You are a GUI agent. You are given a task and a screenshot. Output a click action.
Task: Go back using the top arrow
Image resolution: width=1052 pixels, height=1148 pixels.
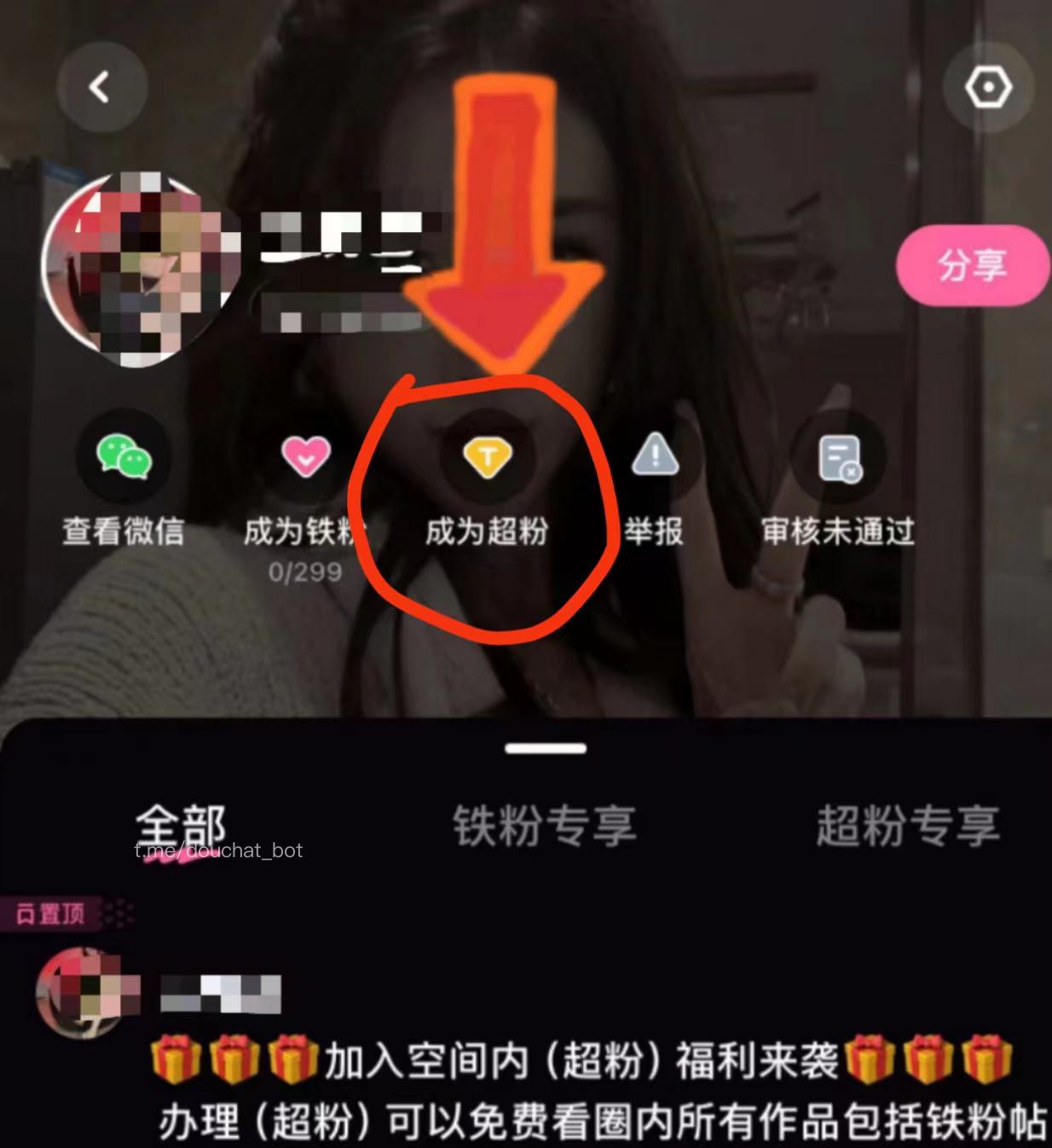point(101,87)
